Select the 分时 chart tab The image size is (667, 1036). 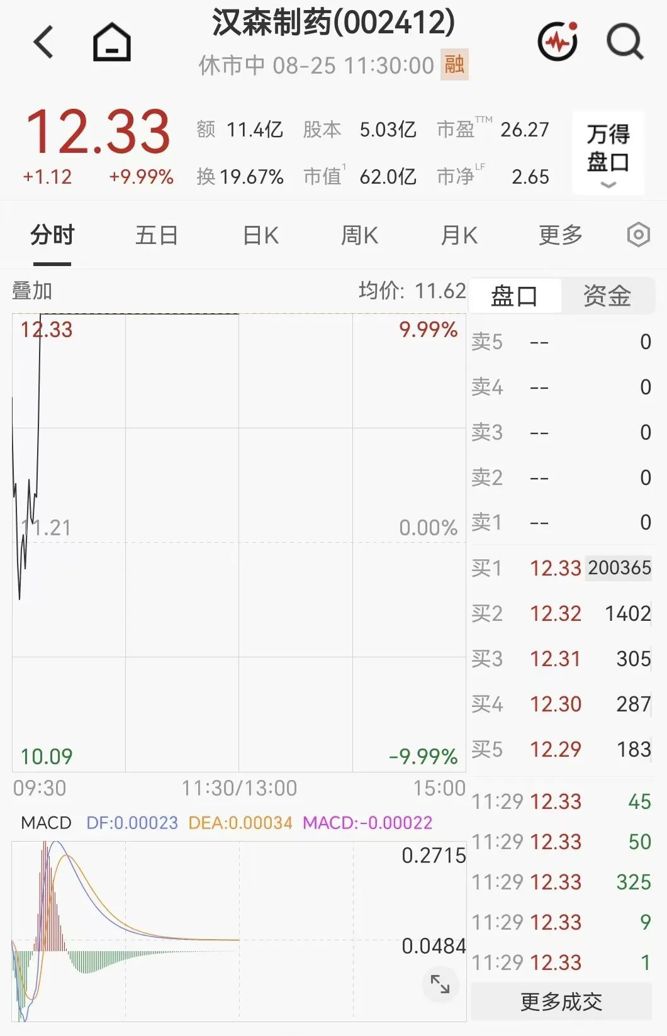(x=52, y=235)
